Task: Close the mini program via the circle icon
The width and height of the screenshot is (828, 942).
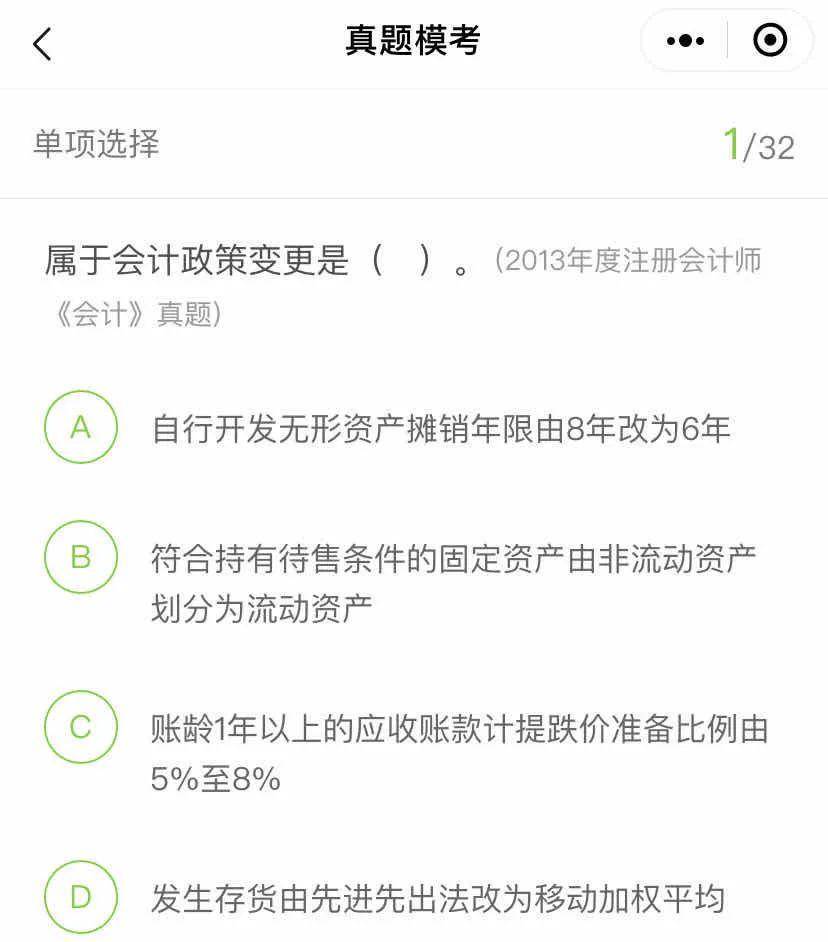Action: coord(769,41)
